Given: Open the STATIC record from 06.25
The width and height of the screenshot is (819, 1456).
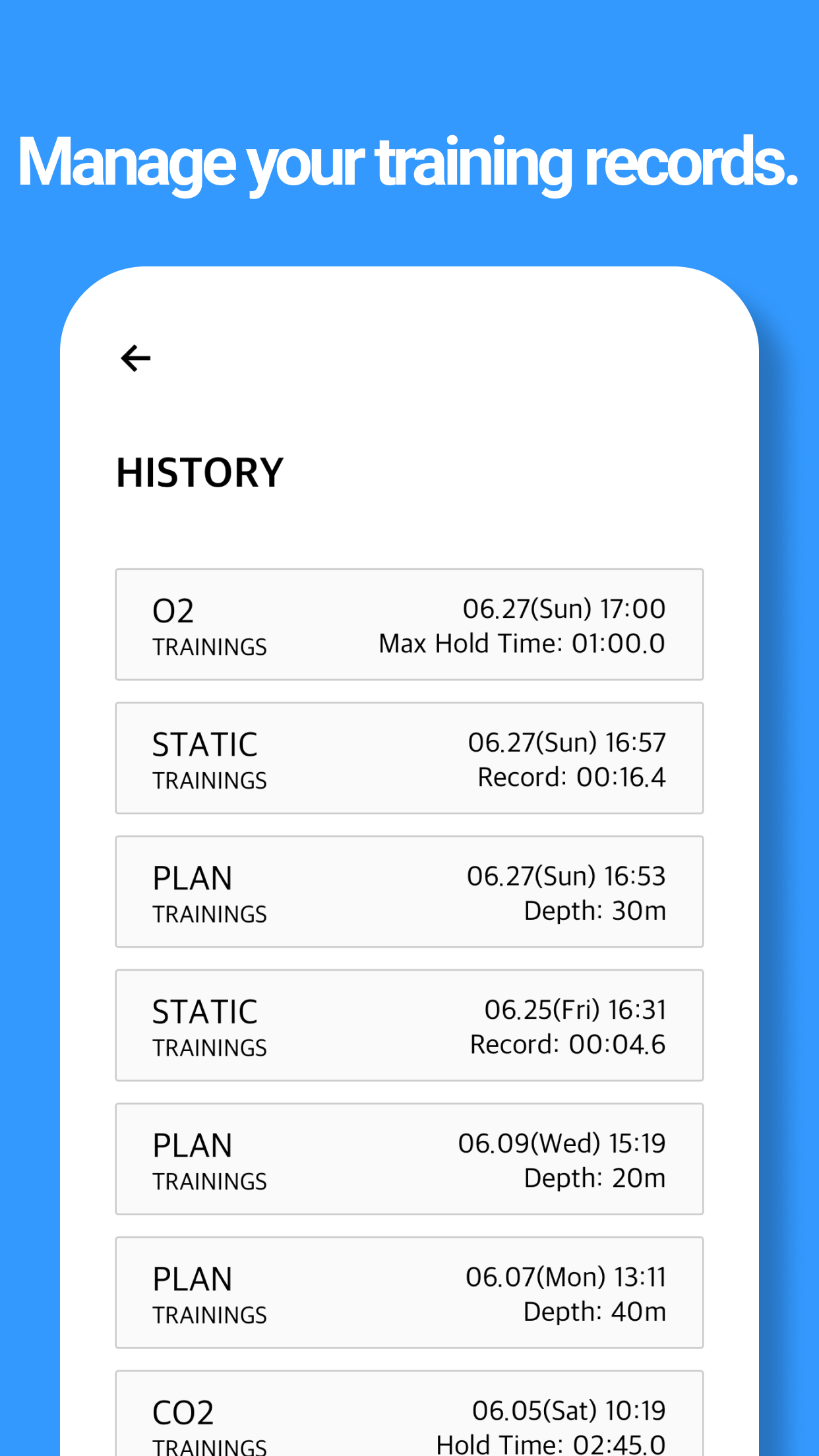Looking at the screenshot, I should [x=409, y=1026].
